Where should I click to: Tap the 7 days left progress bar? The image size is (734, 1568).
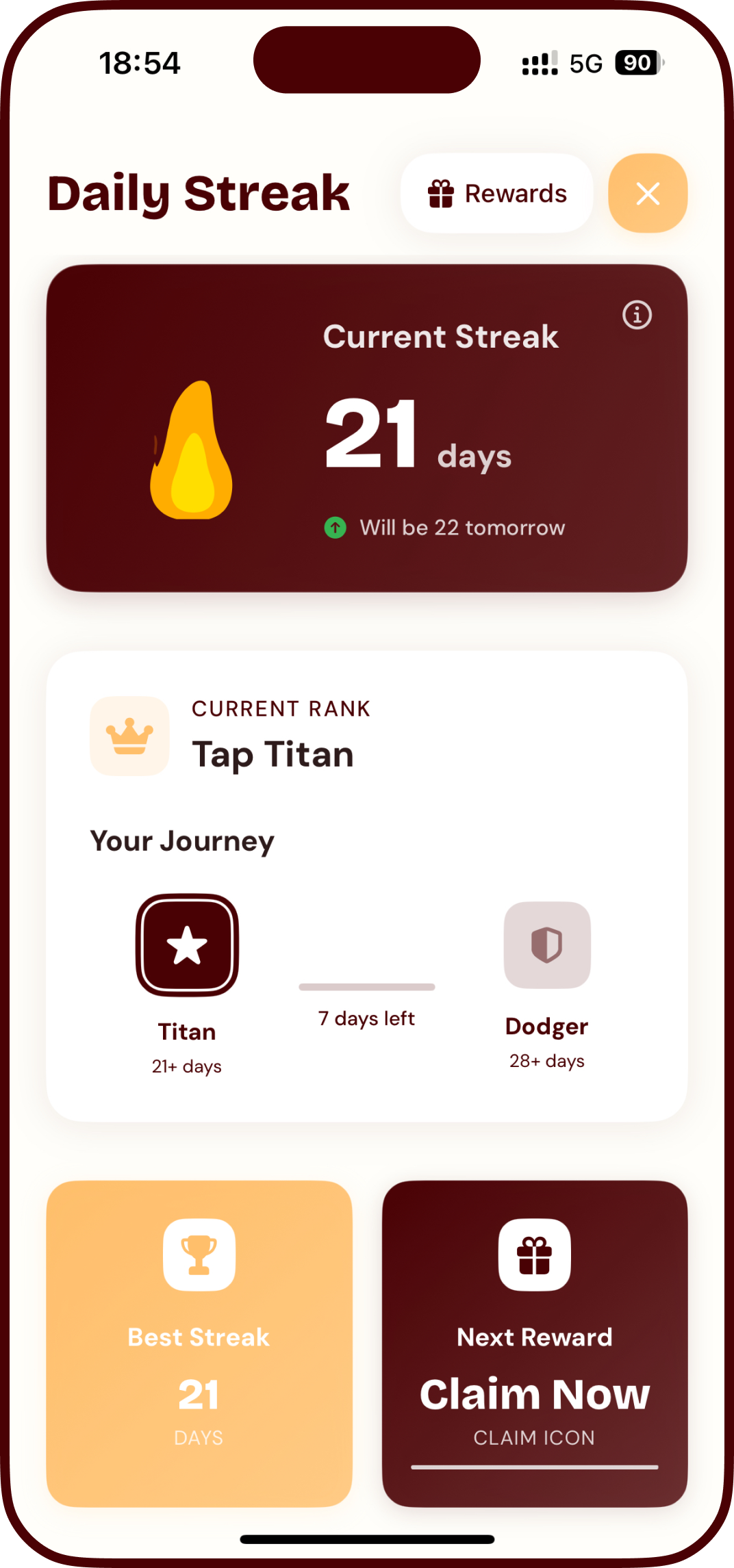click(366, 986)
